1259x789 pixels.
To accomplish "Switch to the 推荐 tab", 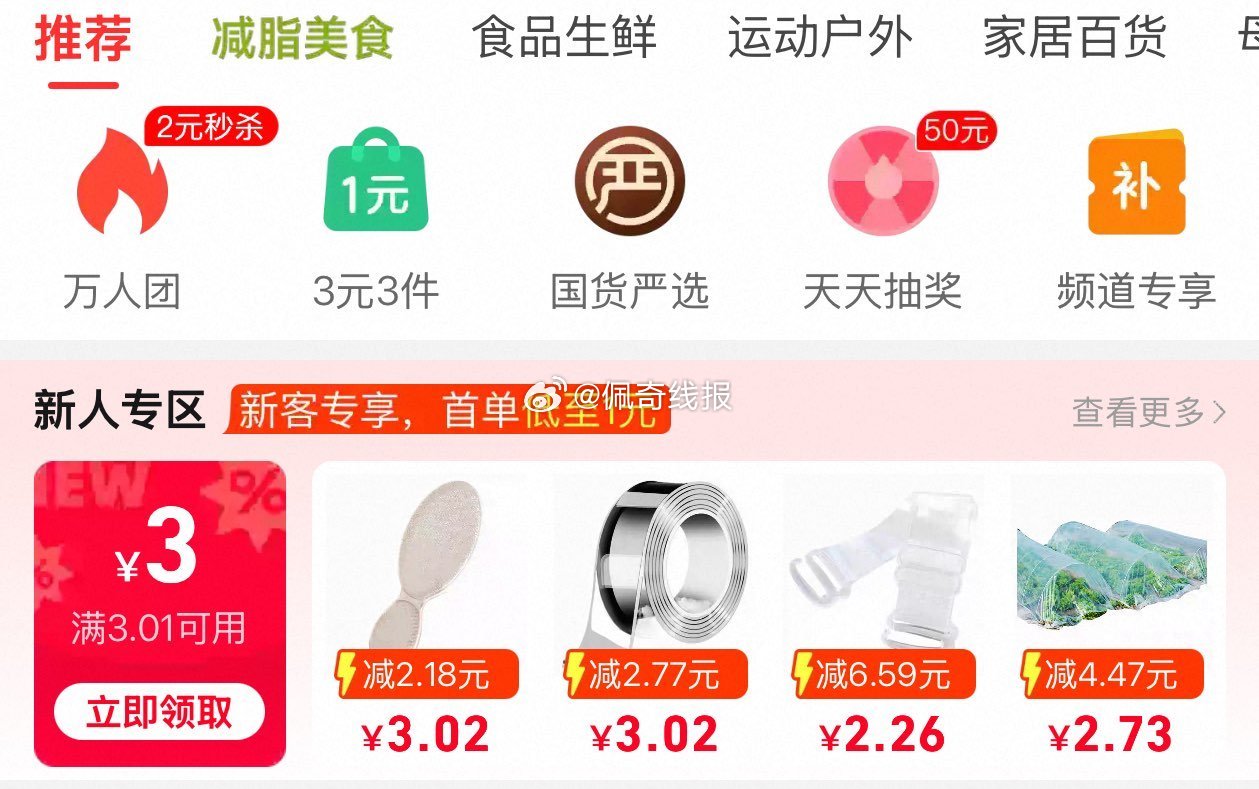I will tap(83, 38).
